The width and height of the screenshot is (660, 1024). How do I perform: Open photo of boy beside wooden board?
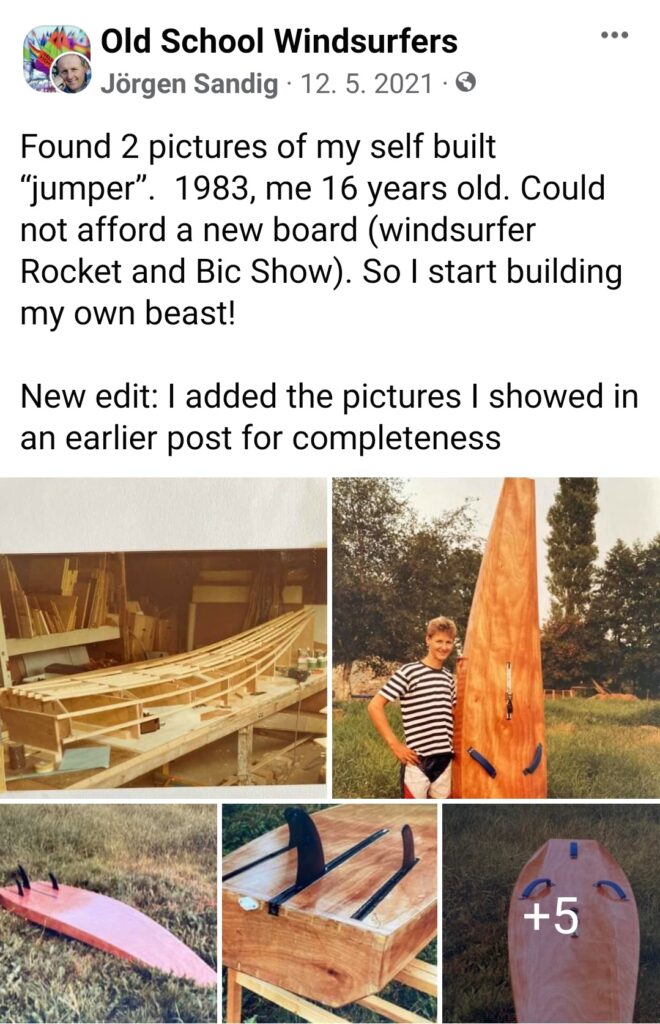point(496,638)
